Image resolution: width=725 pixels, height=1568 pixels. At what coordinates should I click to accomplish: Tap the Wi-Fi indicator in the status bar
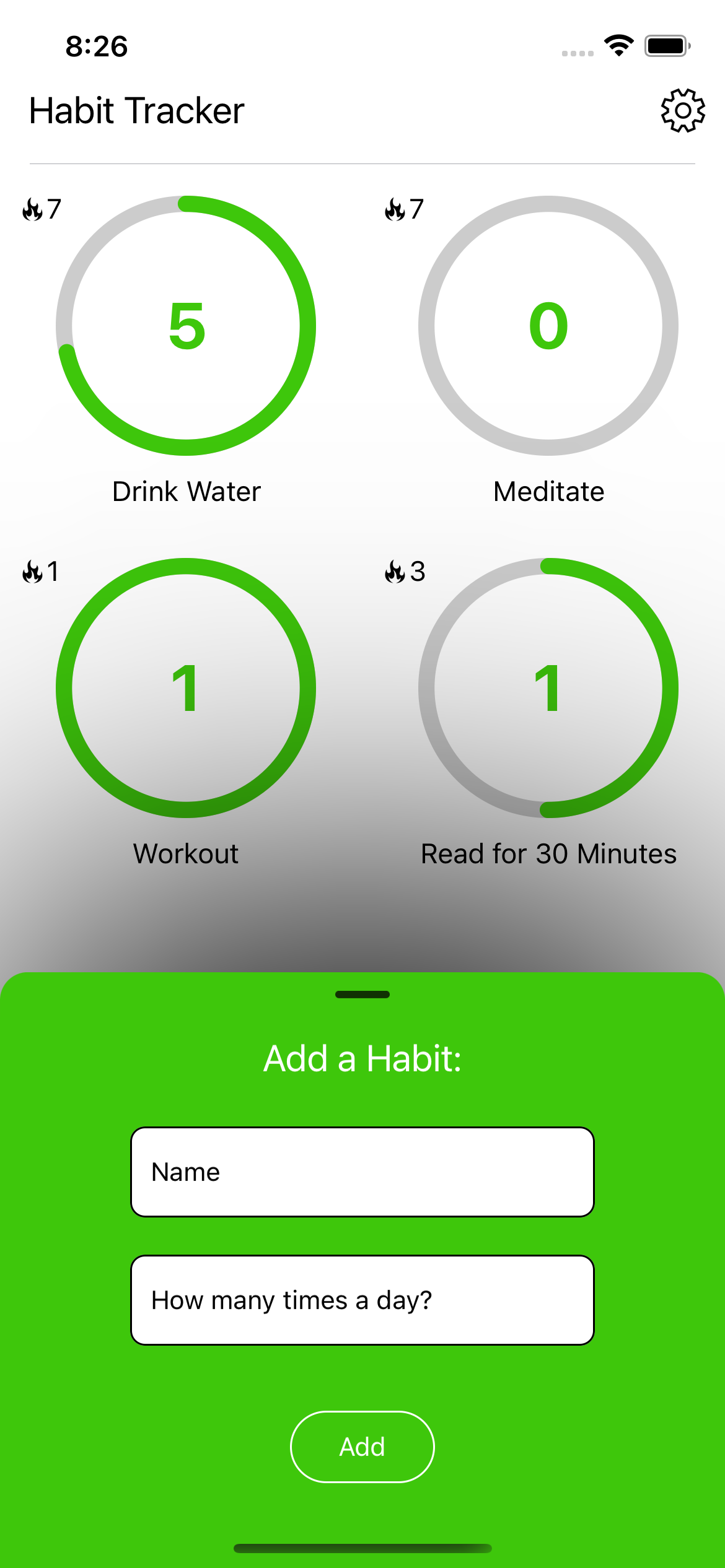618,45
